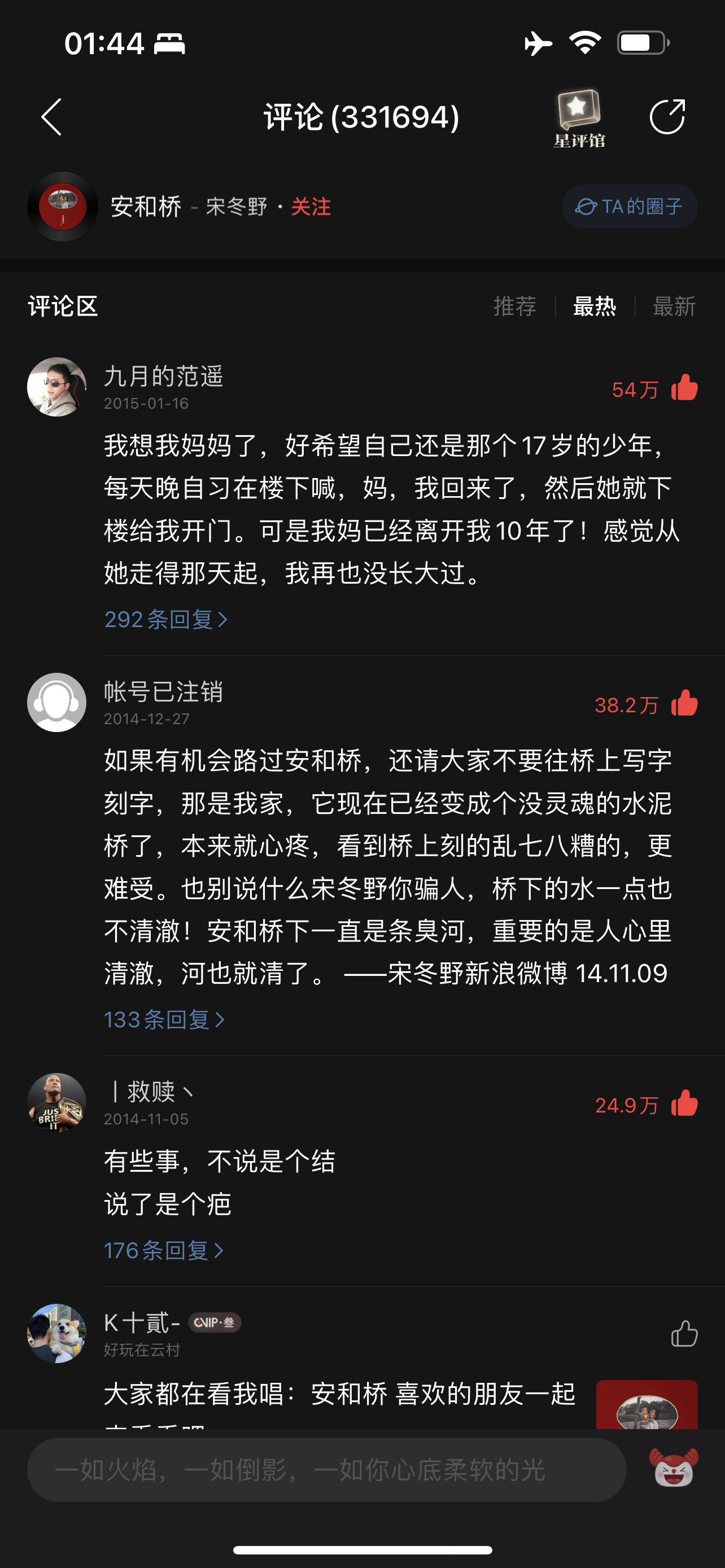Screen dimensions: 725x1568
Task: Open K十貳-'s video thumbnail
Action: coord(647,1404)
